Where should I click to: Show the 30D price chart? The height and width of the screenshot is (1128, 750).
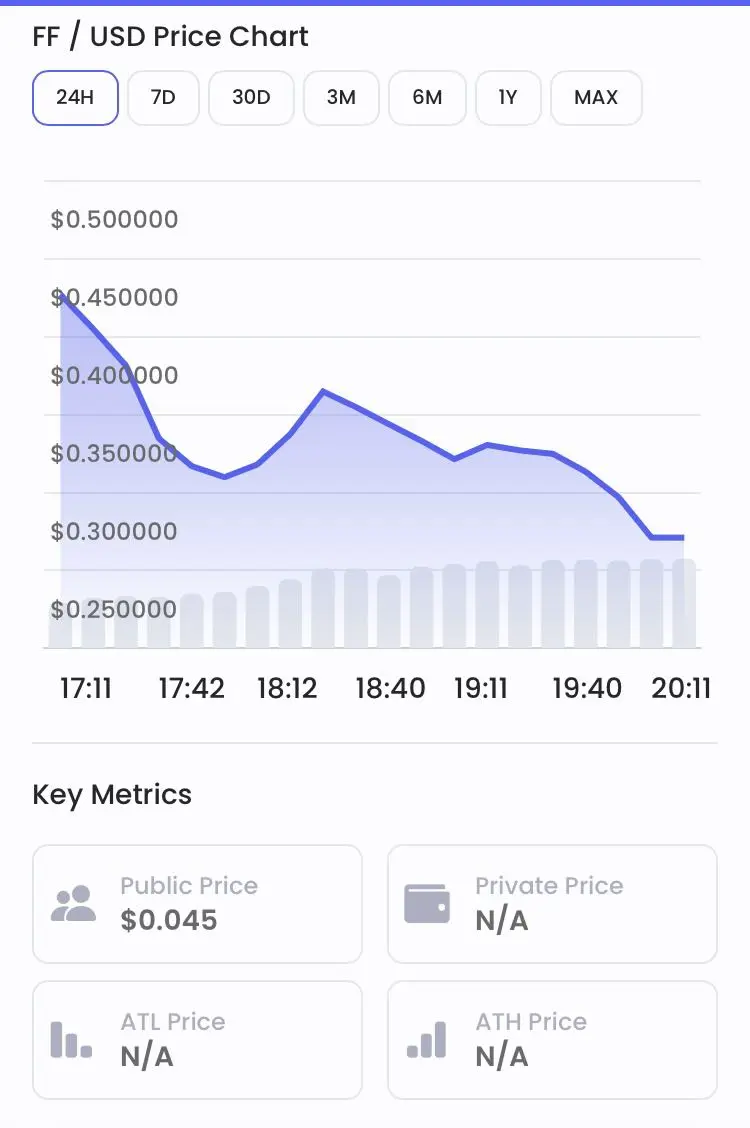pos(251,98)
